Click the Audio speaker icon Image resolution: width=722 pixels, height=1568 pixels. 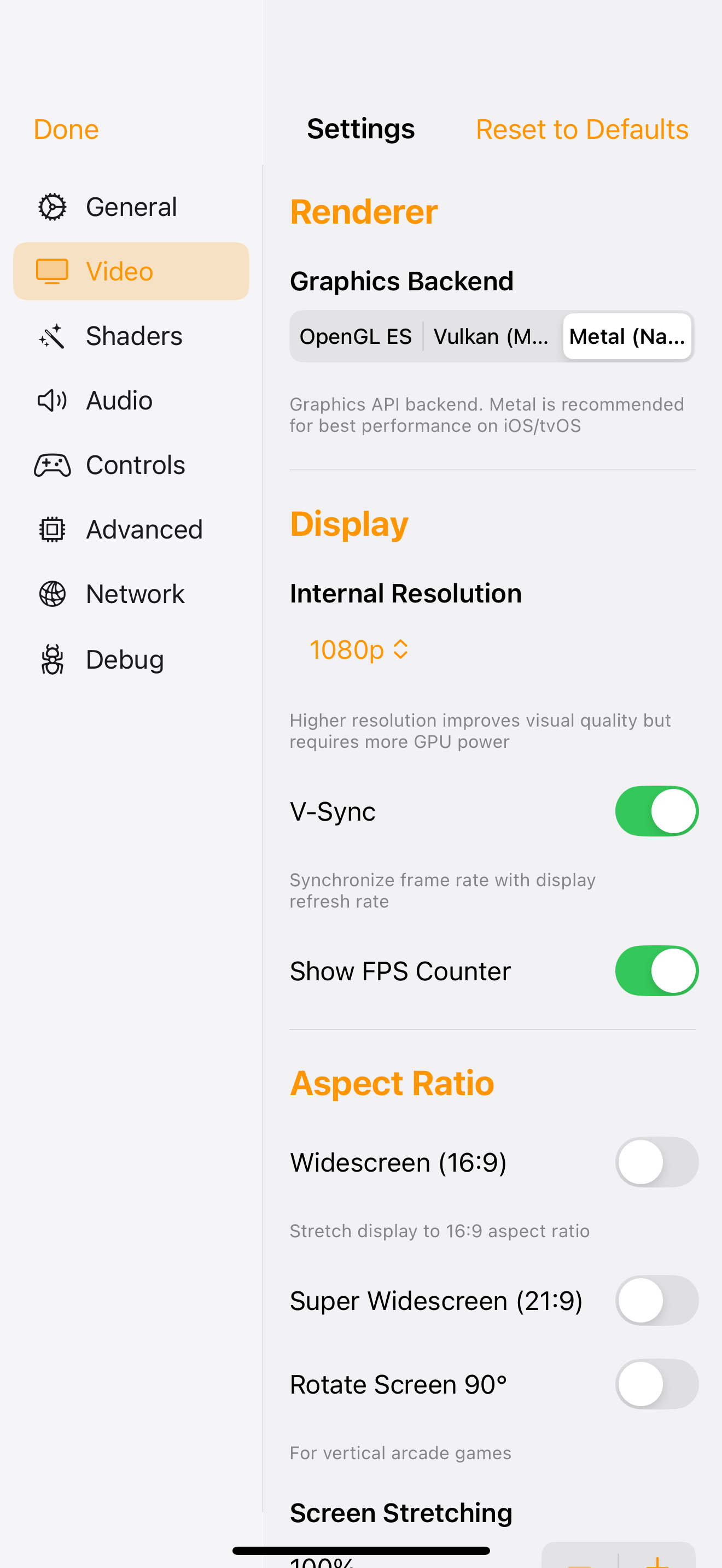[x=53, y=401]
